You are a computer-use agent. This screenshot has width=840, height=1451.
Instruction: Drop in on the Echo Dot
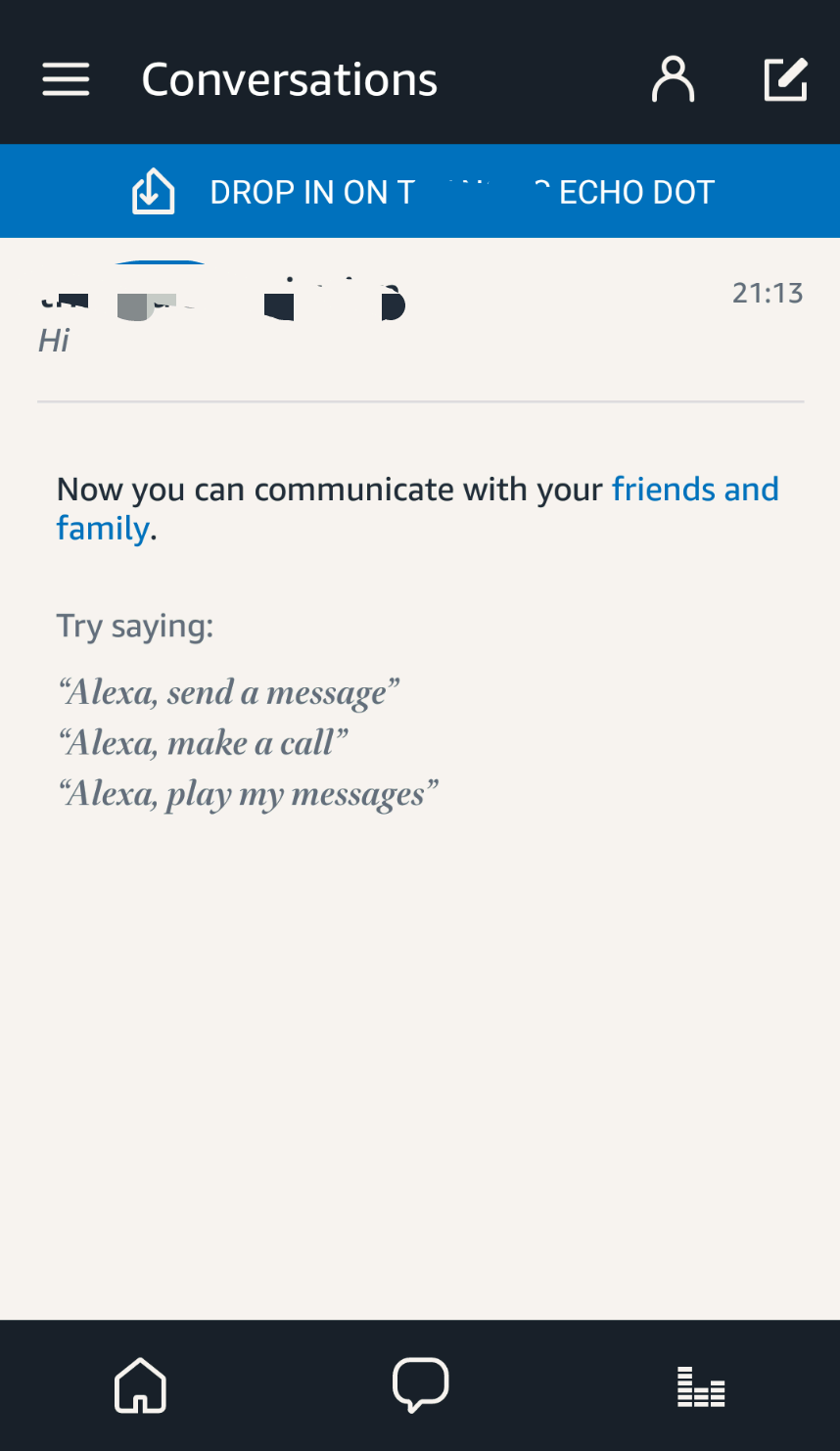(420, 191)
